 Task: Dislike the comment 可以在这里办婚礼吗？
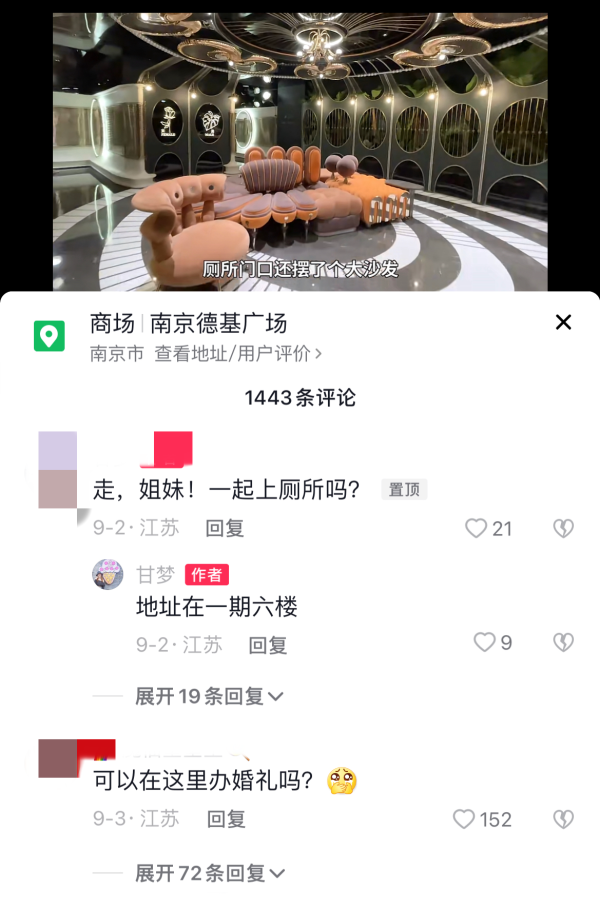[563, 819]
